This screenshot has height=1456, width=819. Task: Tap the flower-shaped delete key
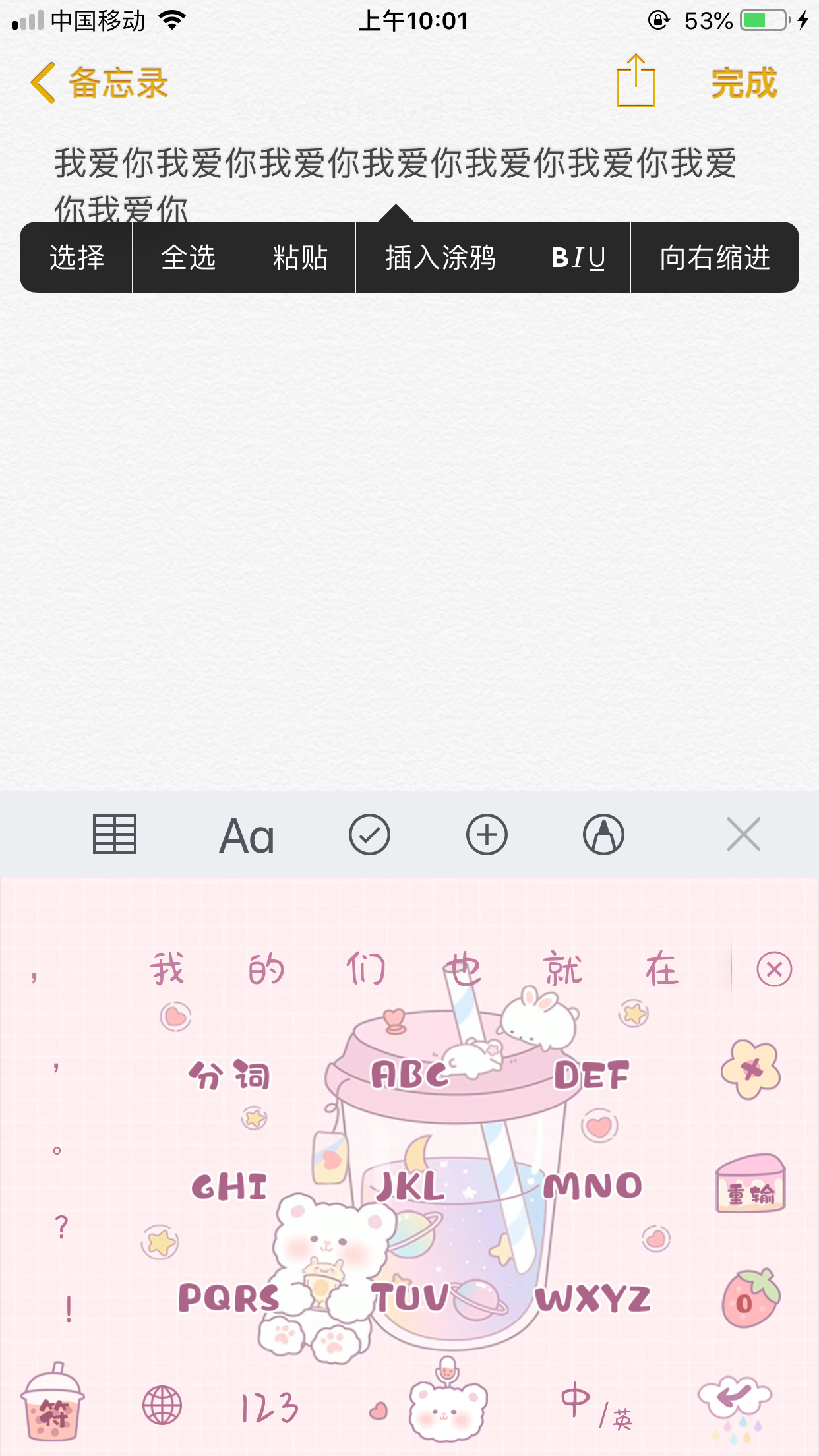pyautogui.click(x=751, y=1070)
